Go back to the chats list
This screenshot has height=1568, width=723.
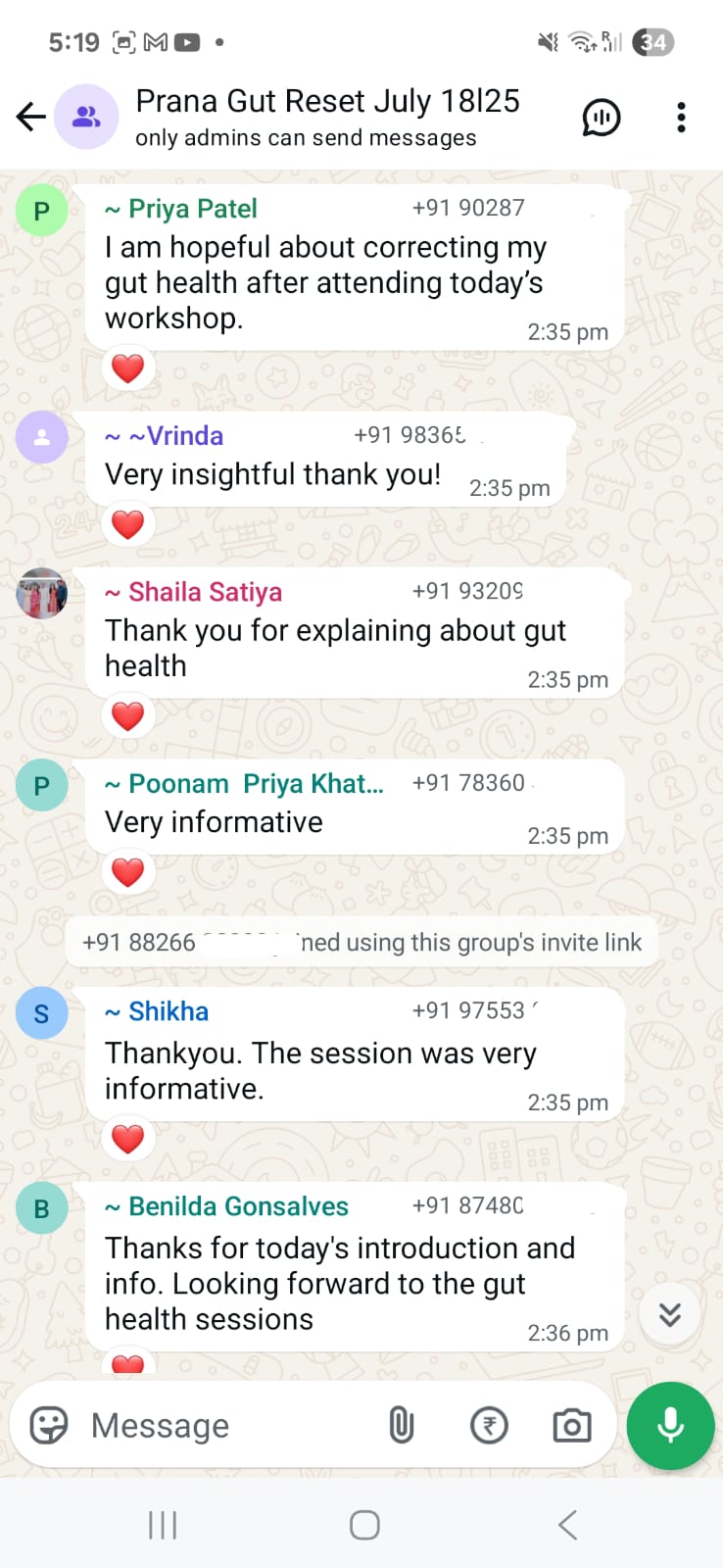pyautogui.click(x=31, y=118)
